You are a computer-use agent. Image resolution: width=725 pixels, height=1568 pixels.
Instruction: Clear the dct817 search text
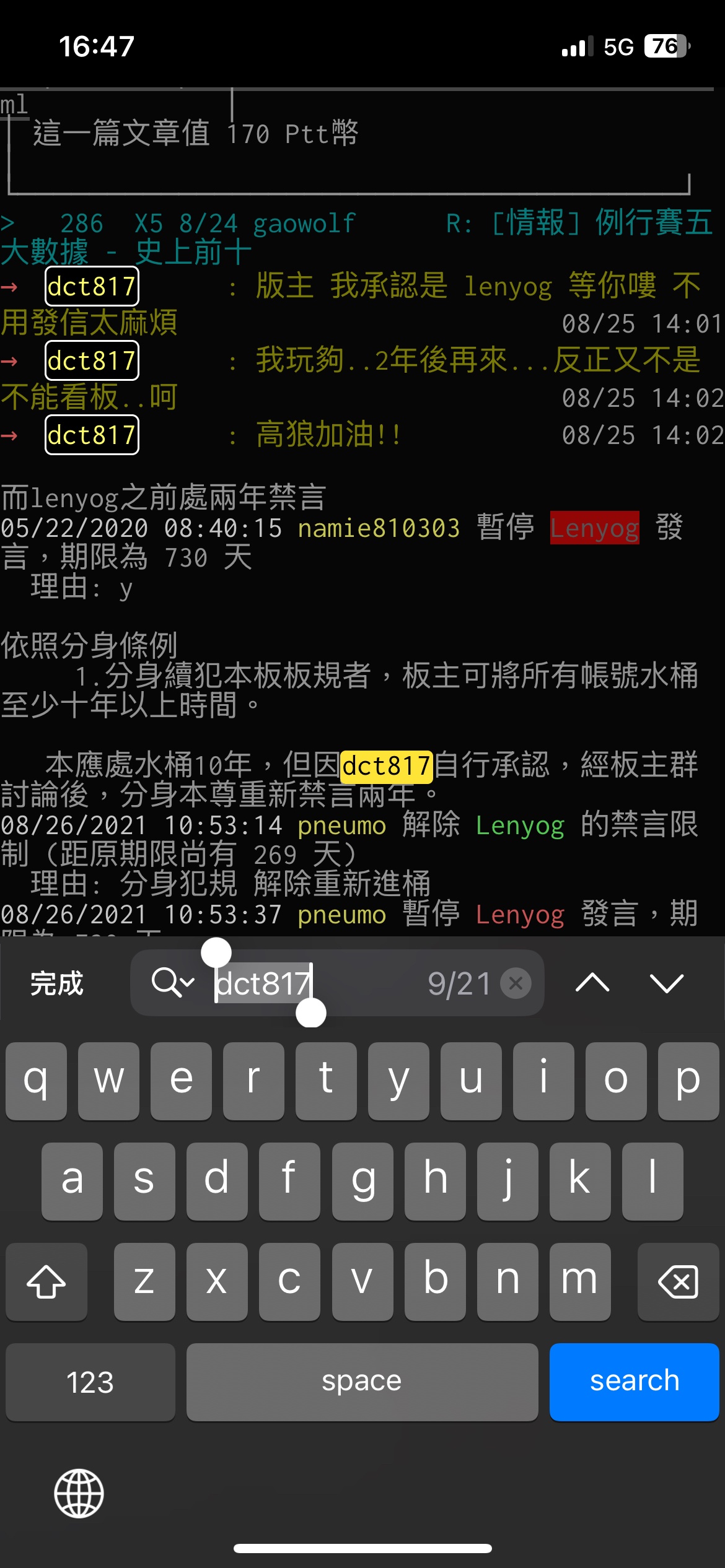pos(516,983)
